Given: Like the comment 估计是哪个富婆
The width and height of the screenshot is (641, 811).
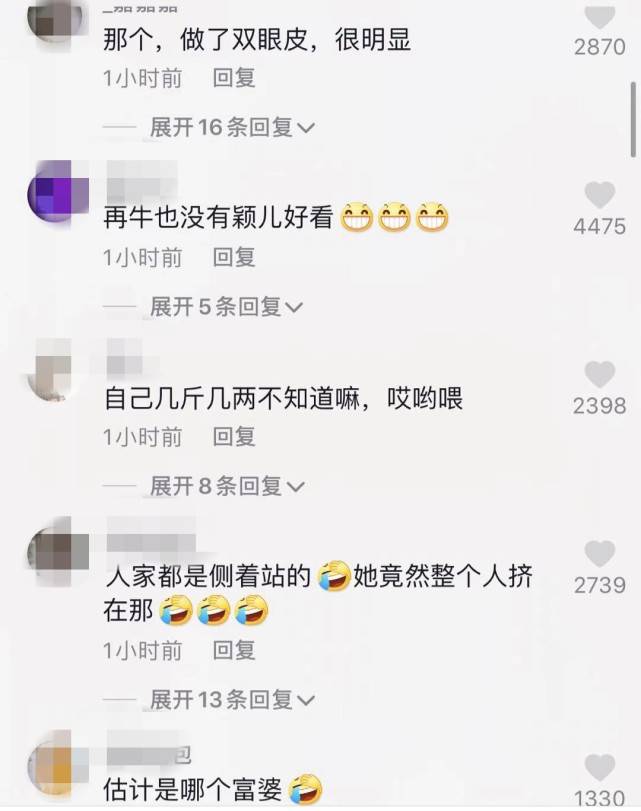Looking at the screenshot, I should coord(599,768).
